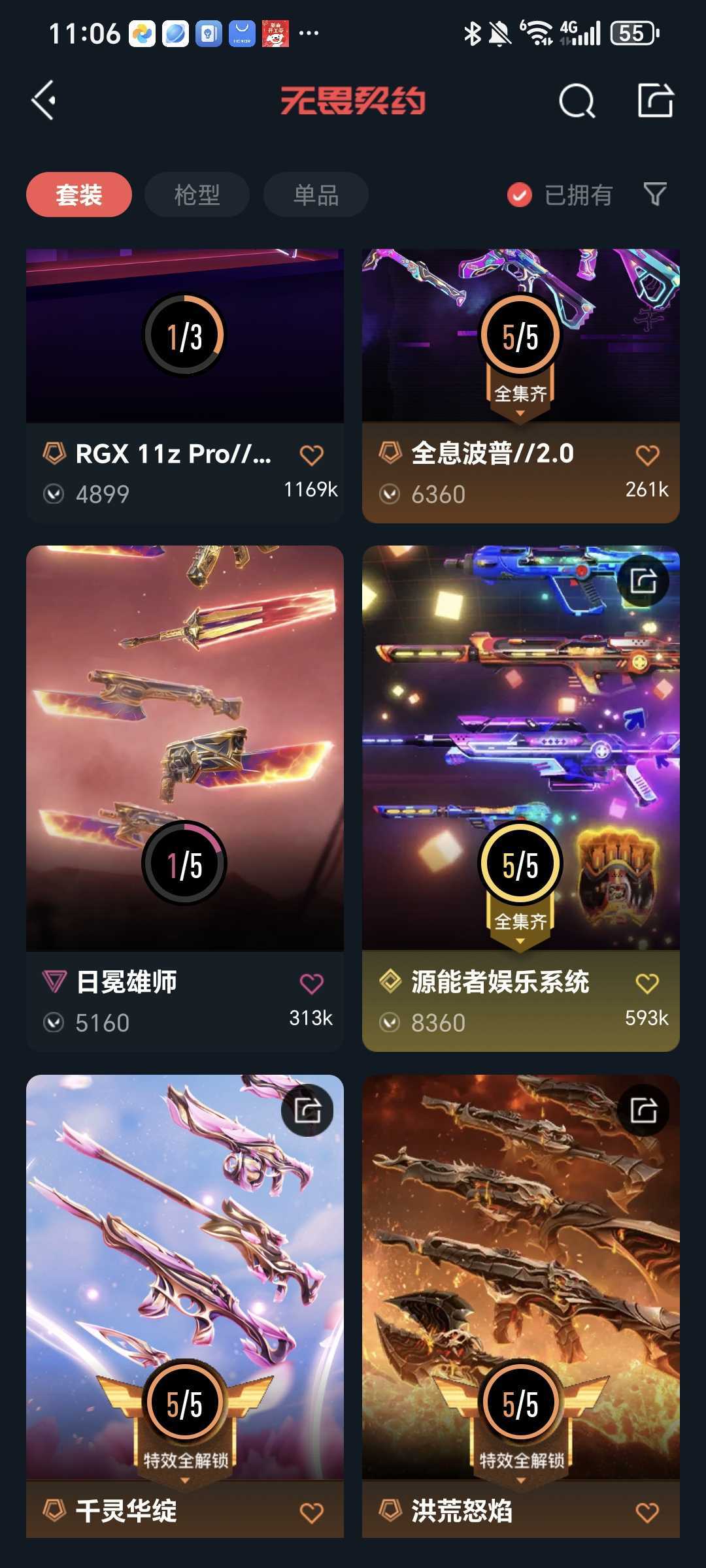Uncheck the 已拥有 filter checkbox
This screenshot has width=706, height=1568.
[520, 195]
